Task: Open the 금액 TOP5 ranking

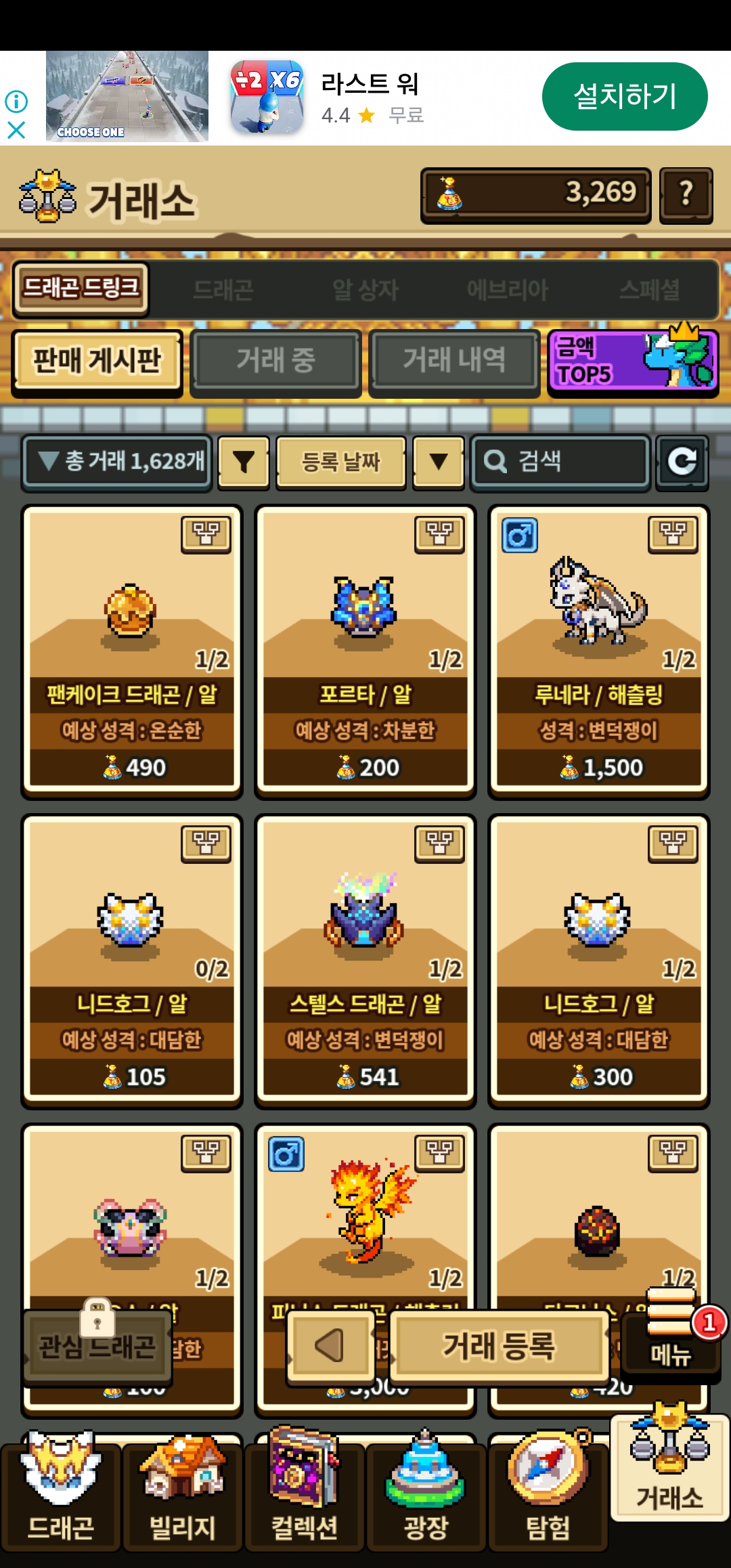Action: (x=633, y=360)
